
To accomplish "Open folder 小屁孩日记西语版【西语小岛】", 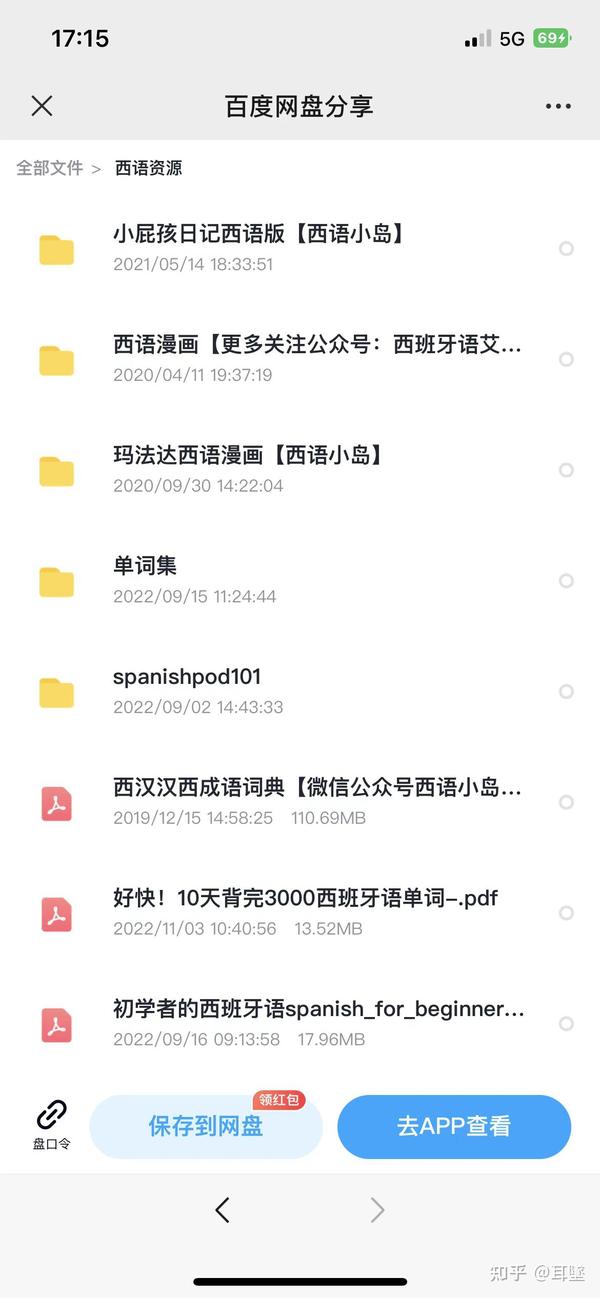I will point(300,248).
